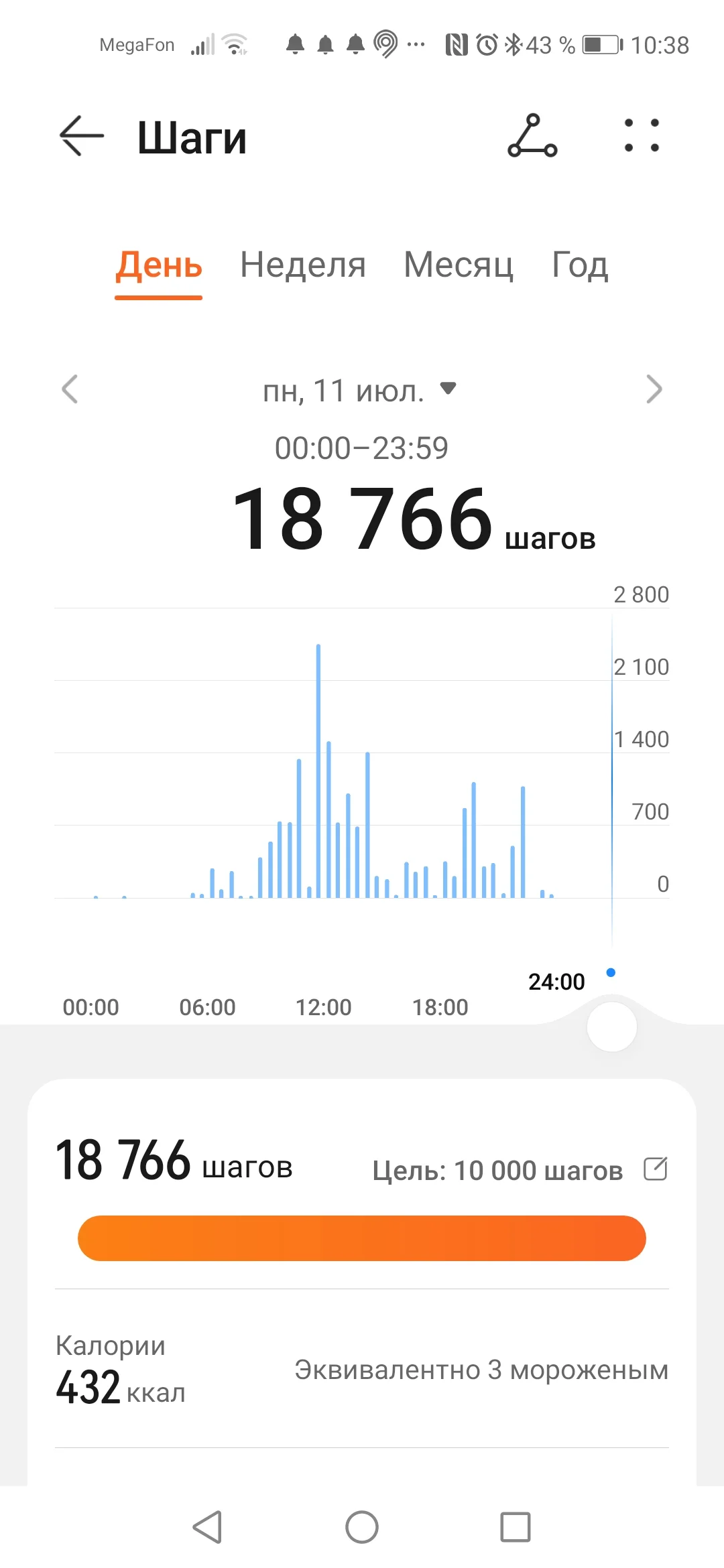Go to next day with right chevron
Image resolution: width=724 pixels, height=1568 pixels.
[x=654, y=389]
